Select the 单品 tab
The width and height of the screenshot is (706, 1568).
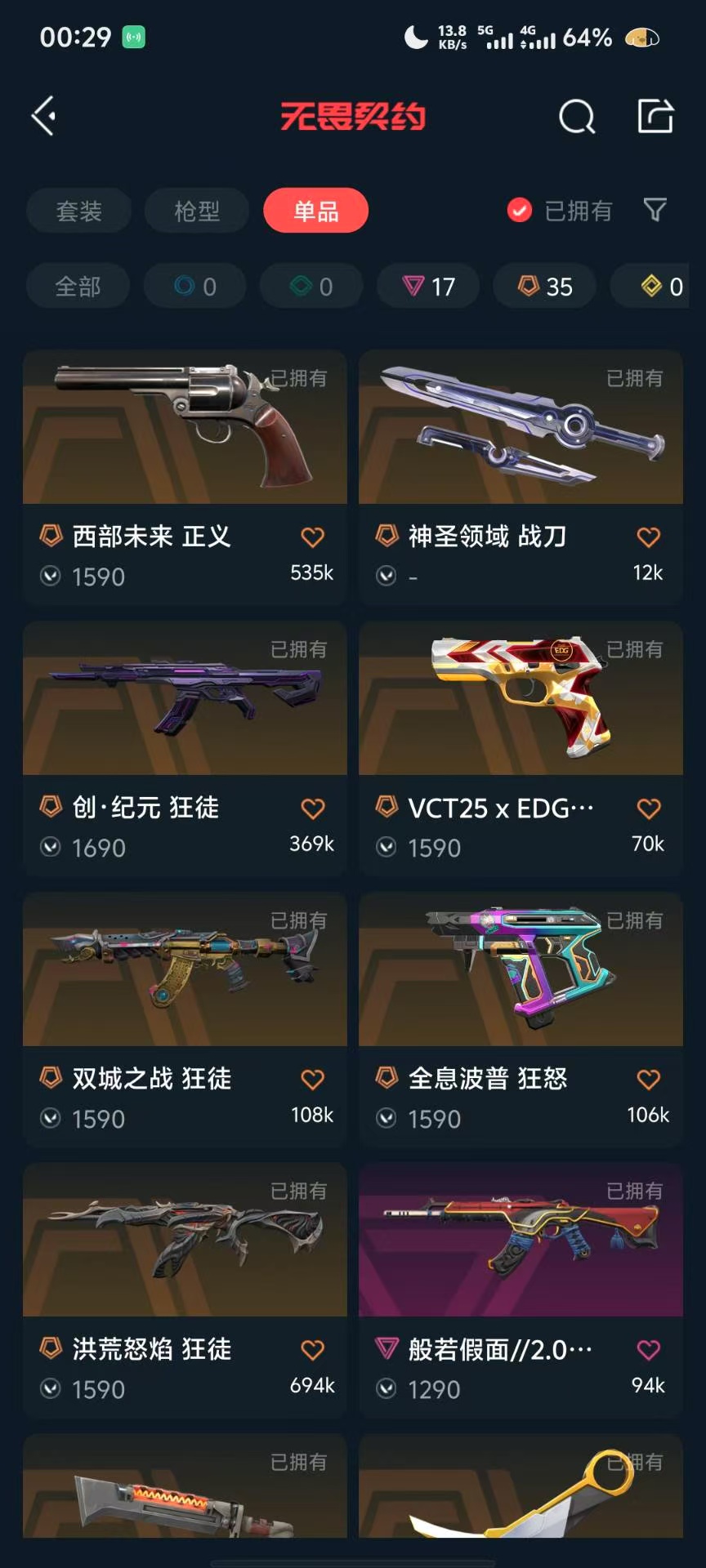click(x=315, y=211)
